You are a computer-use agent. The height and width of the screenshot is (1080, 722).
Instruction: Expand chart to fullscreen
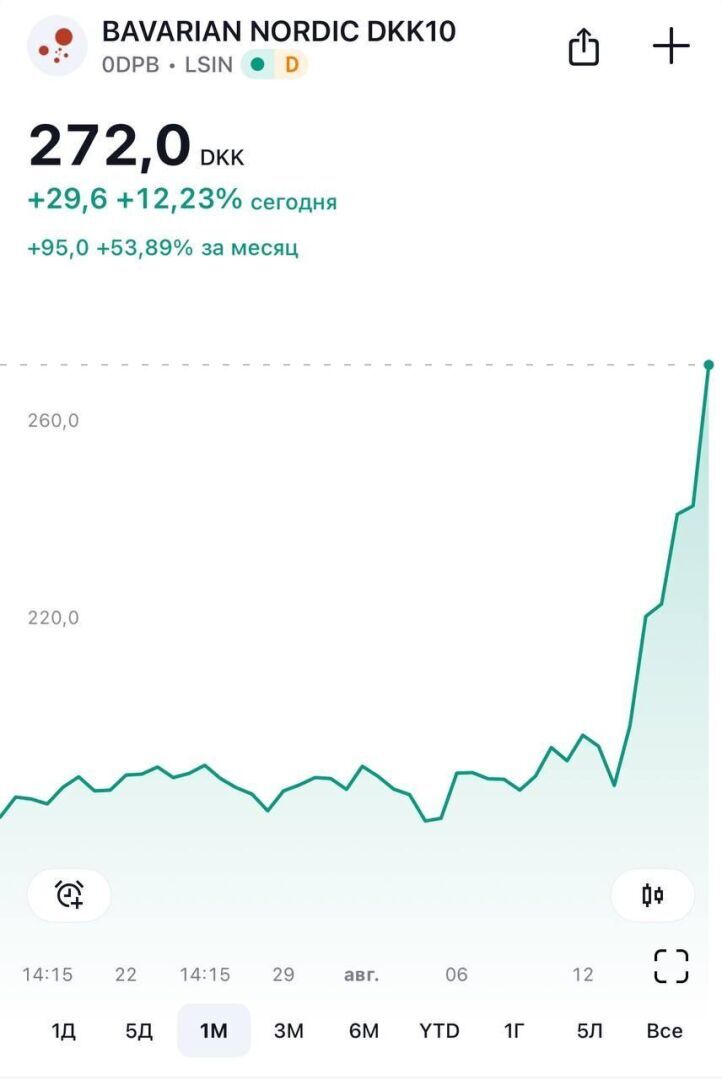(671, 966)
